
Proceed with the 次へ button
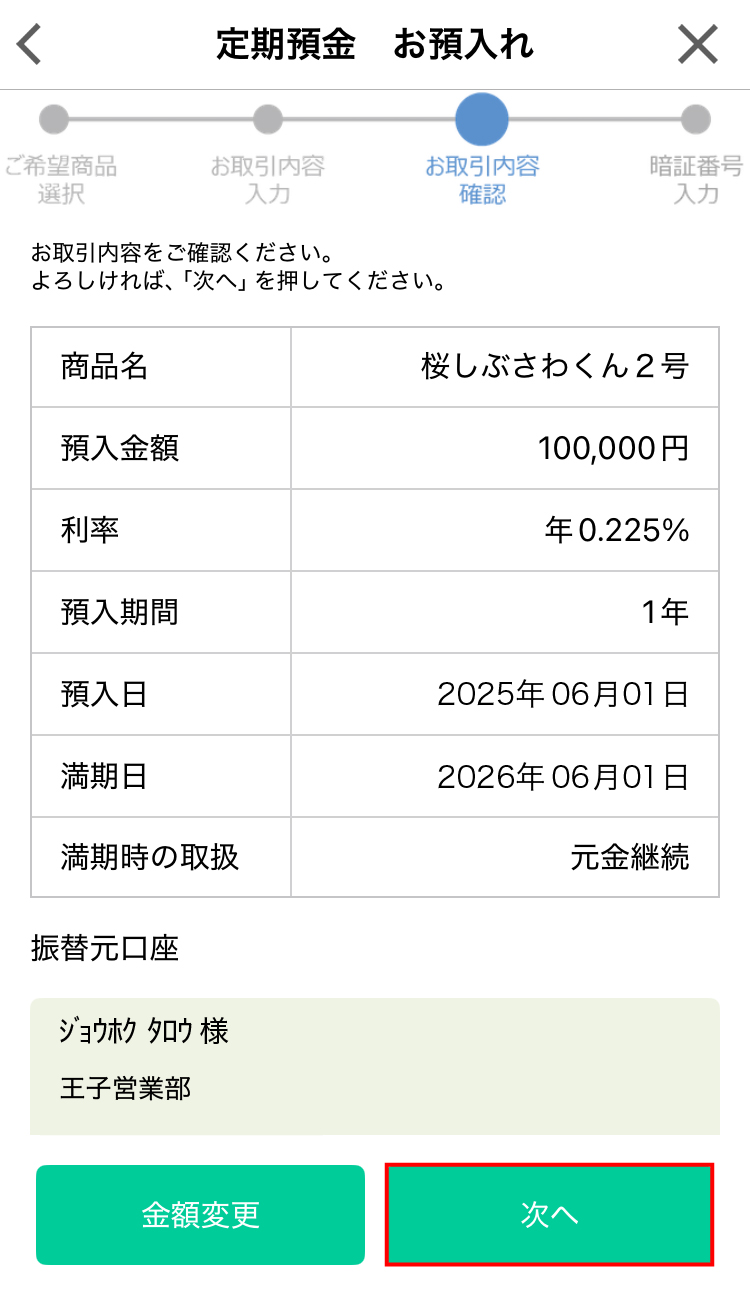click(549, 1214)
